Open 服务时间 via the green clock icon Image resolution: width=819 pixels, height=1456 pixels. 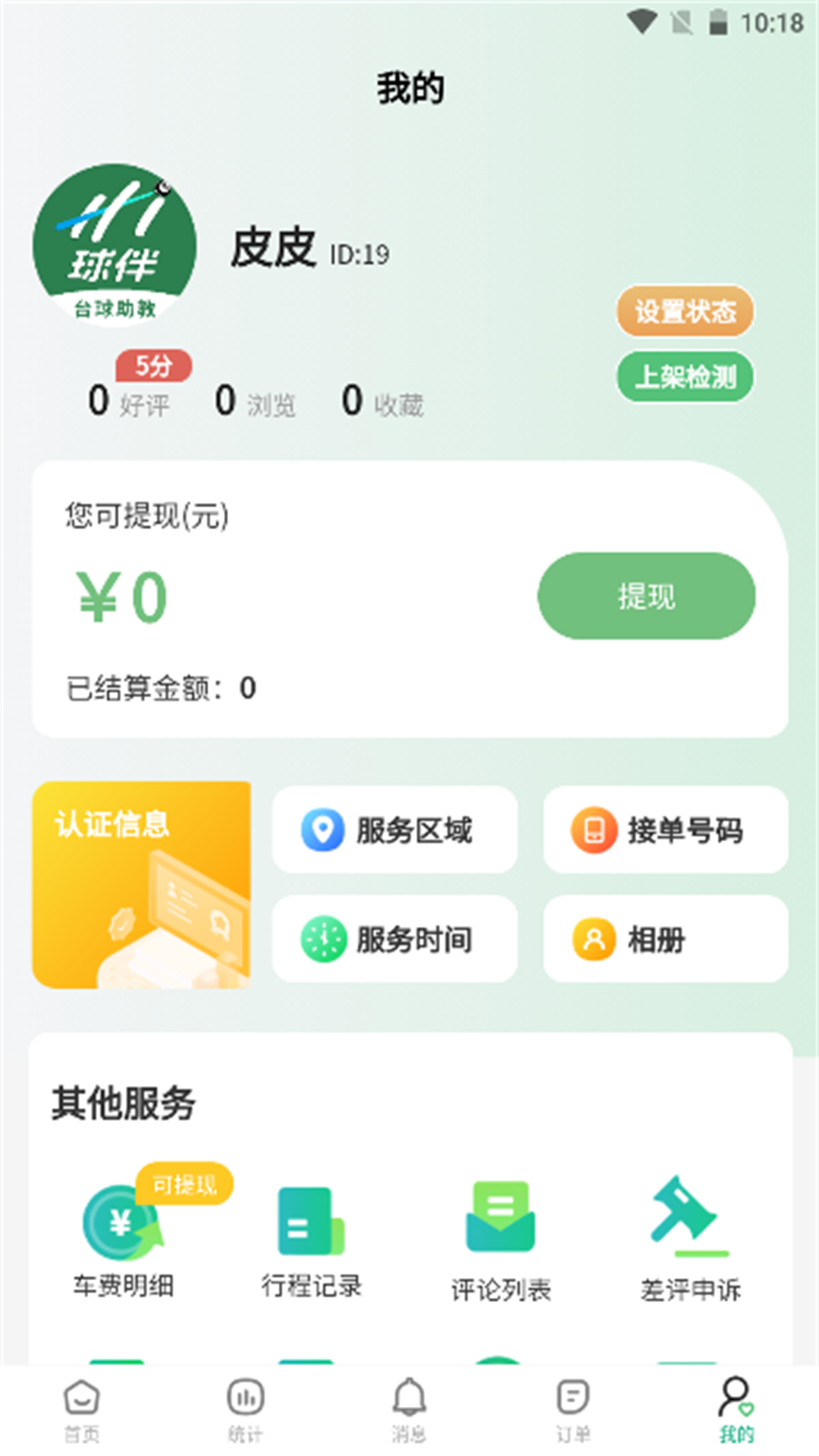click(x=324, y=940)
